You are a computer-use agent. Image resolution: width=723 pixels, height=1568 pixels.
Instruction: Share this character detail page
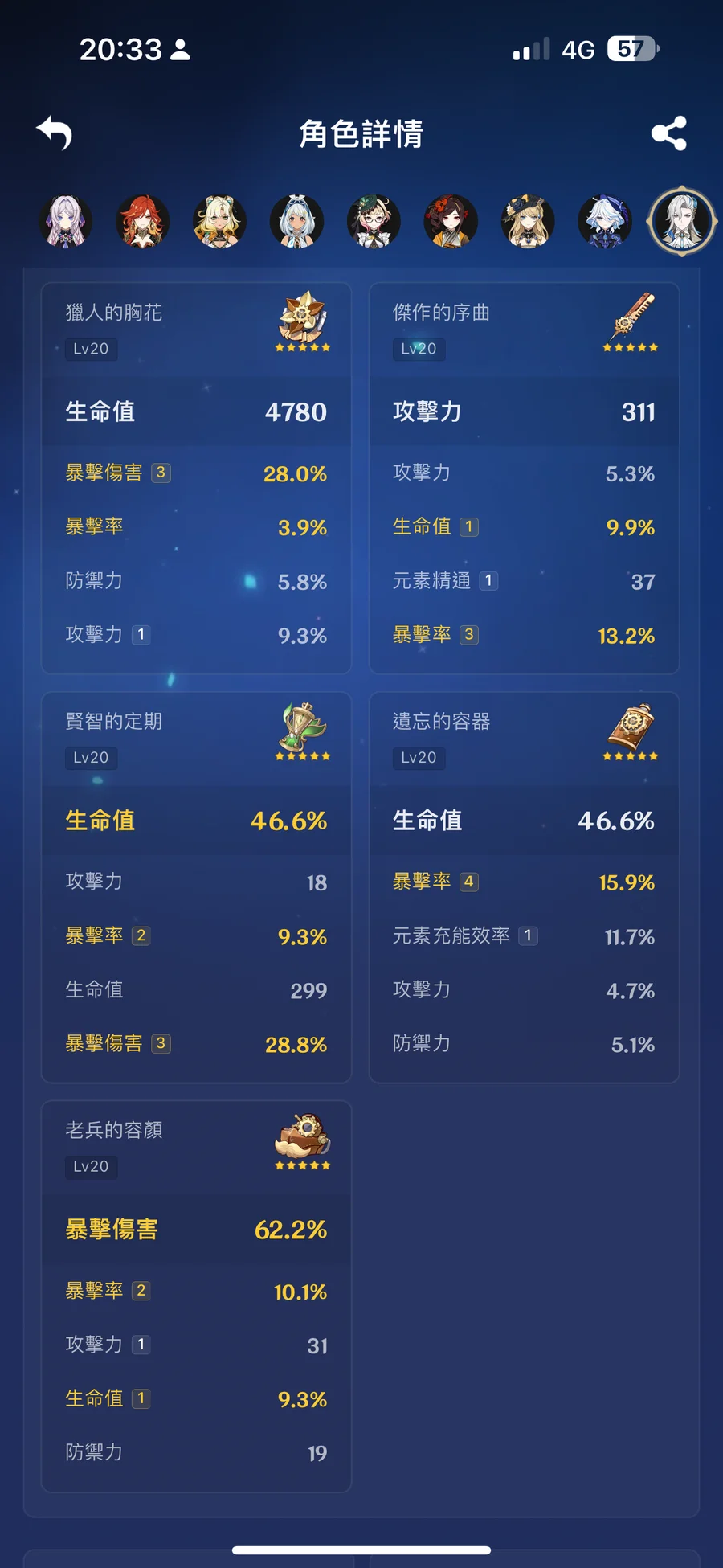click(x=668, y=133)
